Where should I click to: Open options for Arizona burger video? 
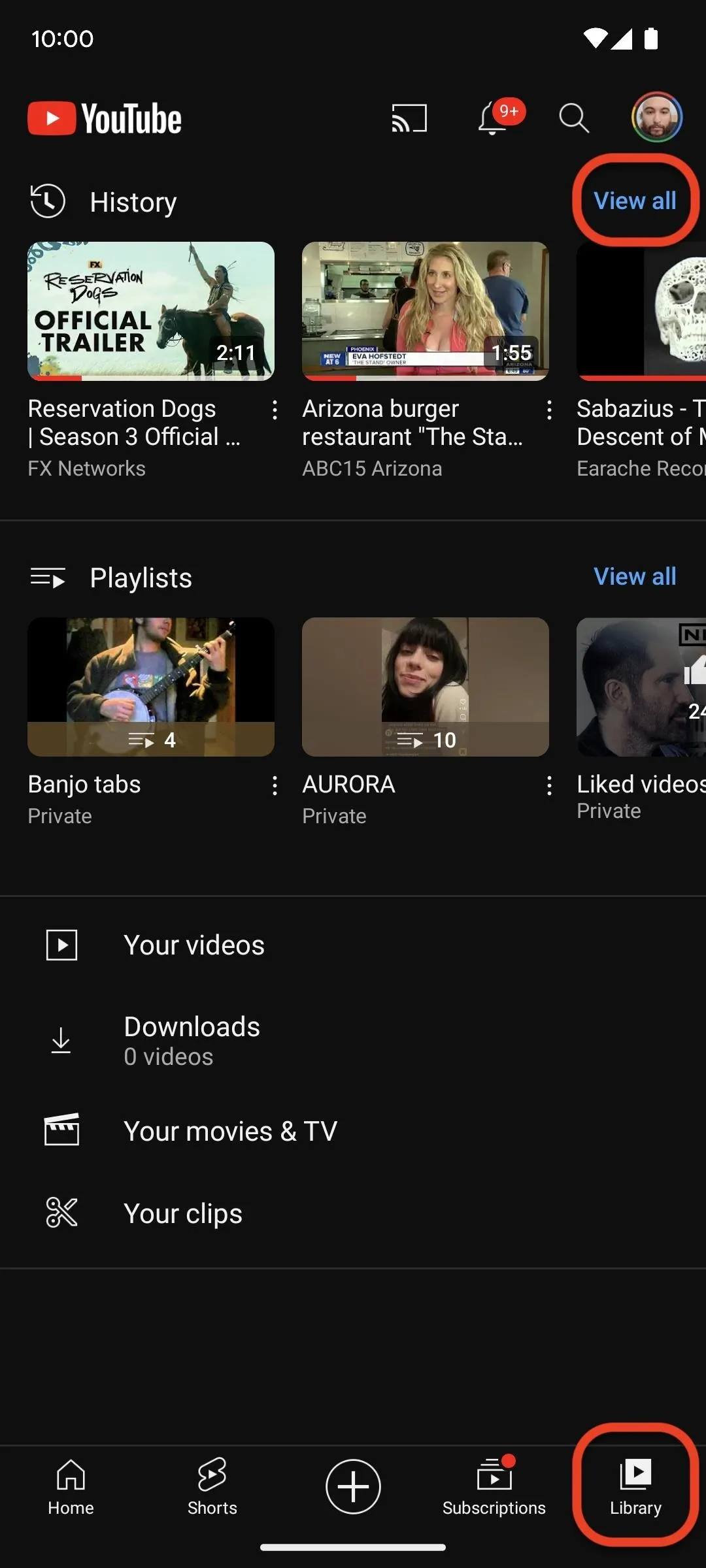[x=550, y=410]
